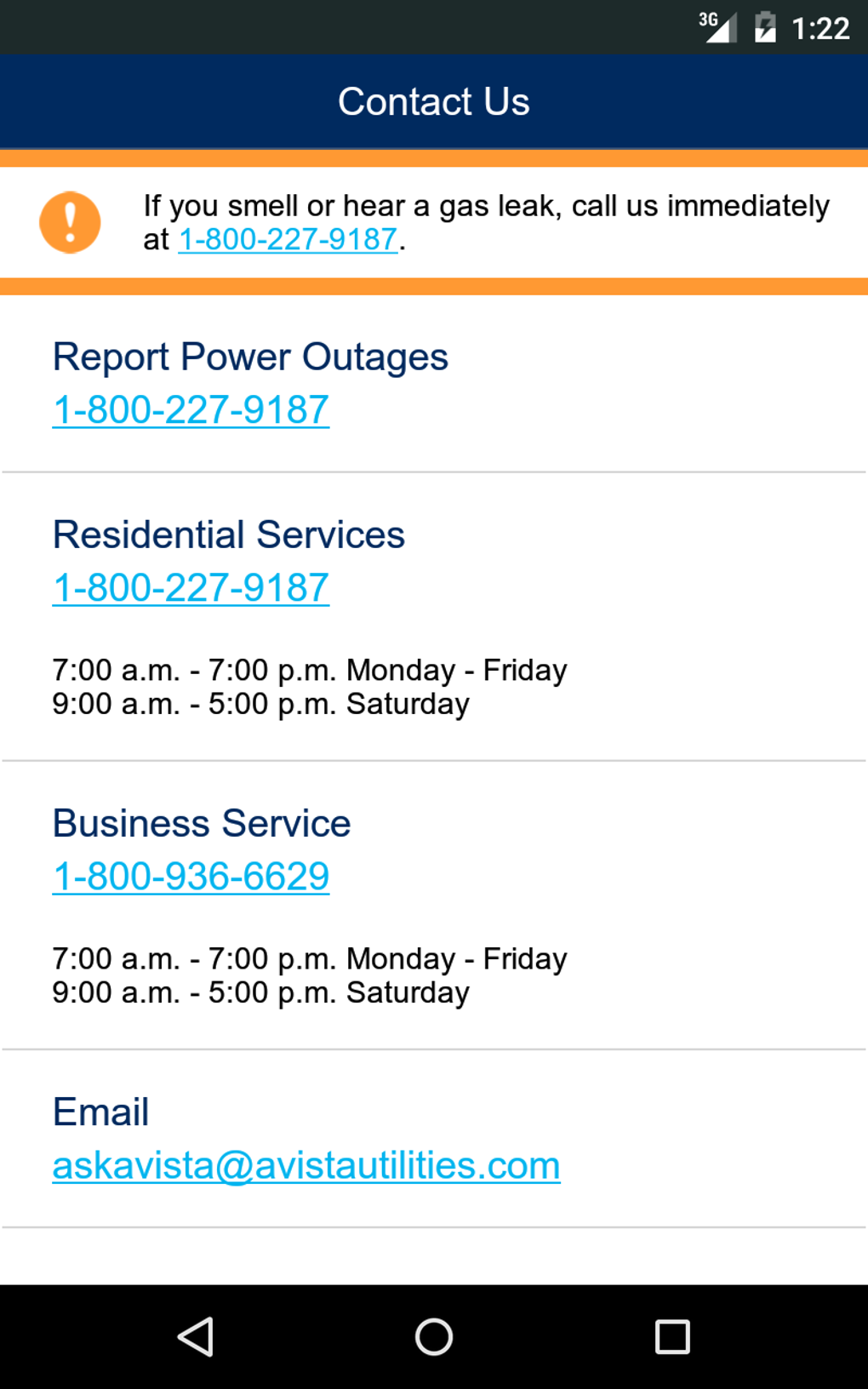The width and height of the screenshot is (868, 1389).
Task: Open the askavista@avistautilities.com email link
Action: [x=306, y=1165]
